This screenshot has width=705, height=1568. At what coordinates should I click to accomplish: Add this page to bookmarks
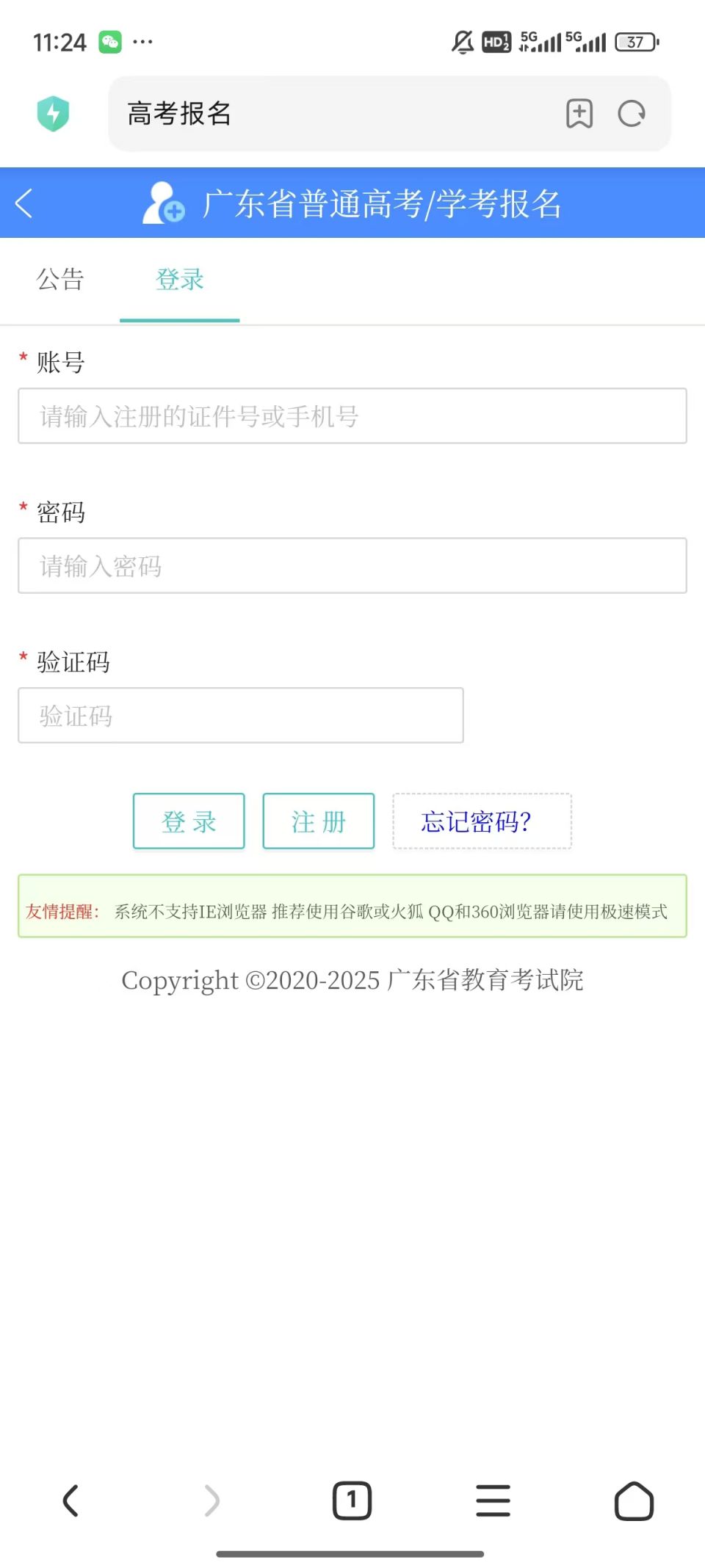tap(579, 114)
